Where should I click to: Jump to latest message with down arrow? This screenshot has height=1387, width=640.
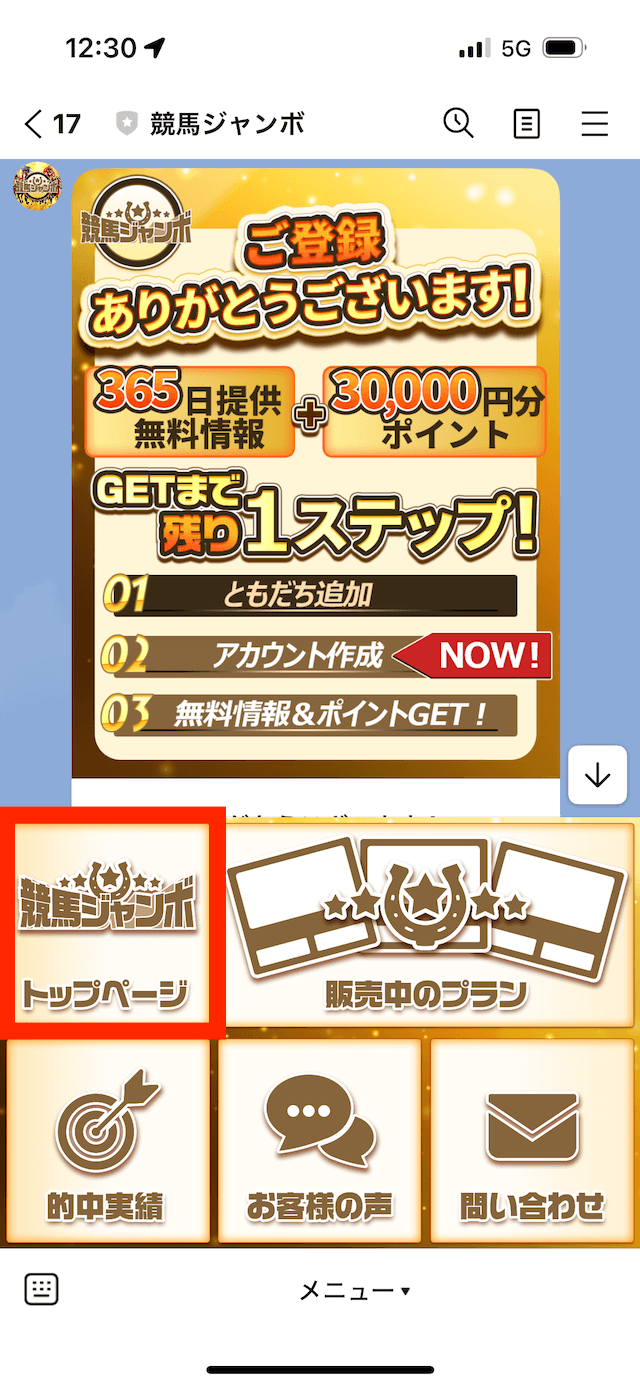click(x=598, y=775)
